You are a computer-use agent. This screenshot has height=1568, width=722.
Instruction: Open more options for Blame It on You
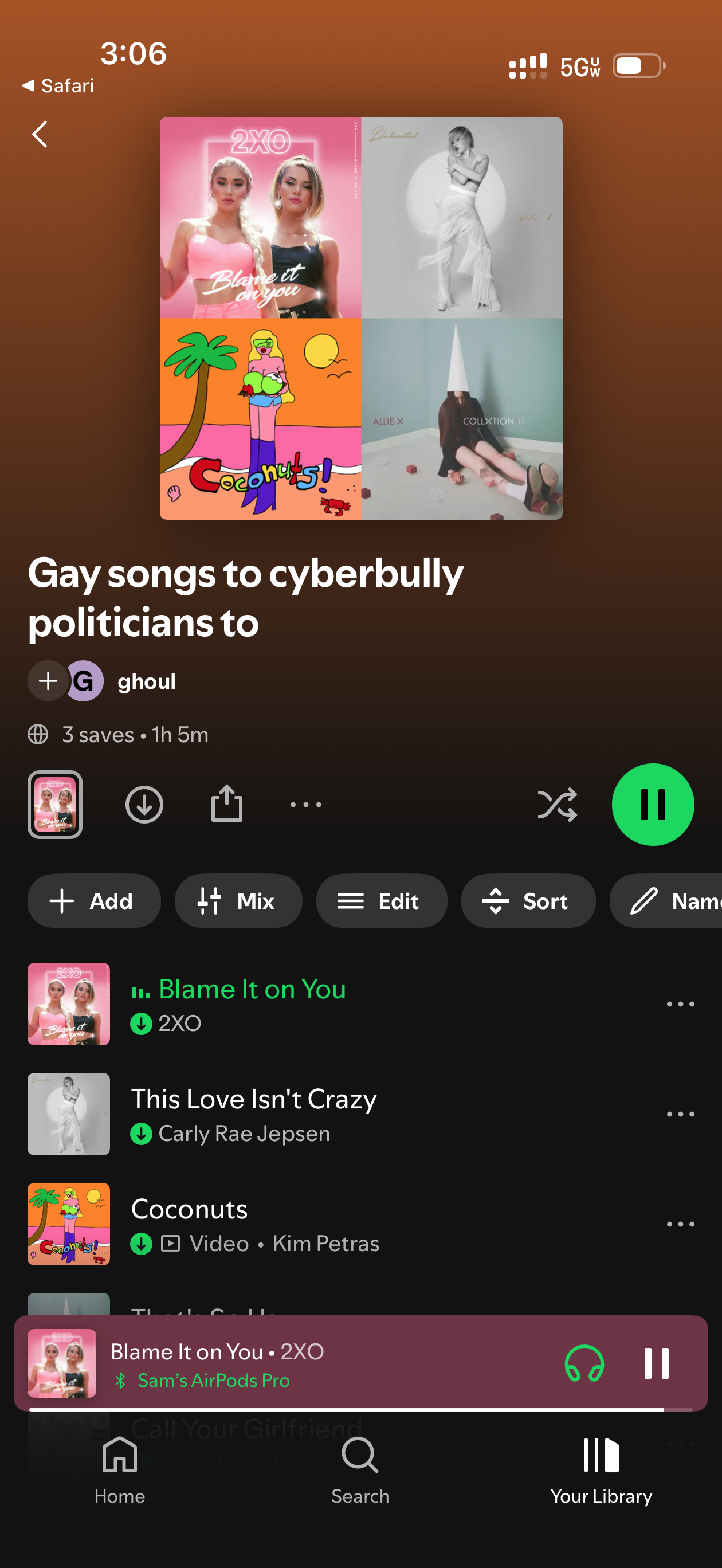click(x=680, y=1003)
